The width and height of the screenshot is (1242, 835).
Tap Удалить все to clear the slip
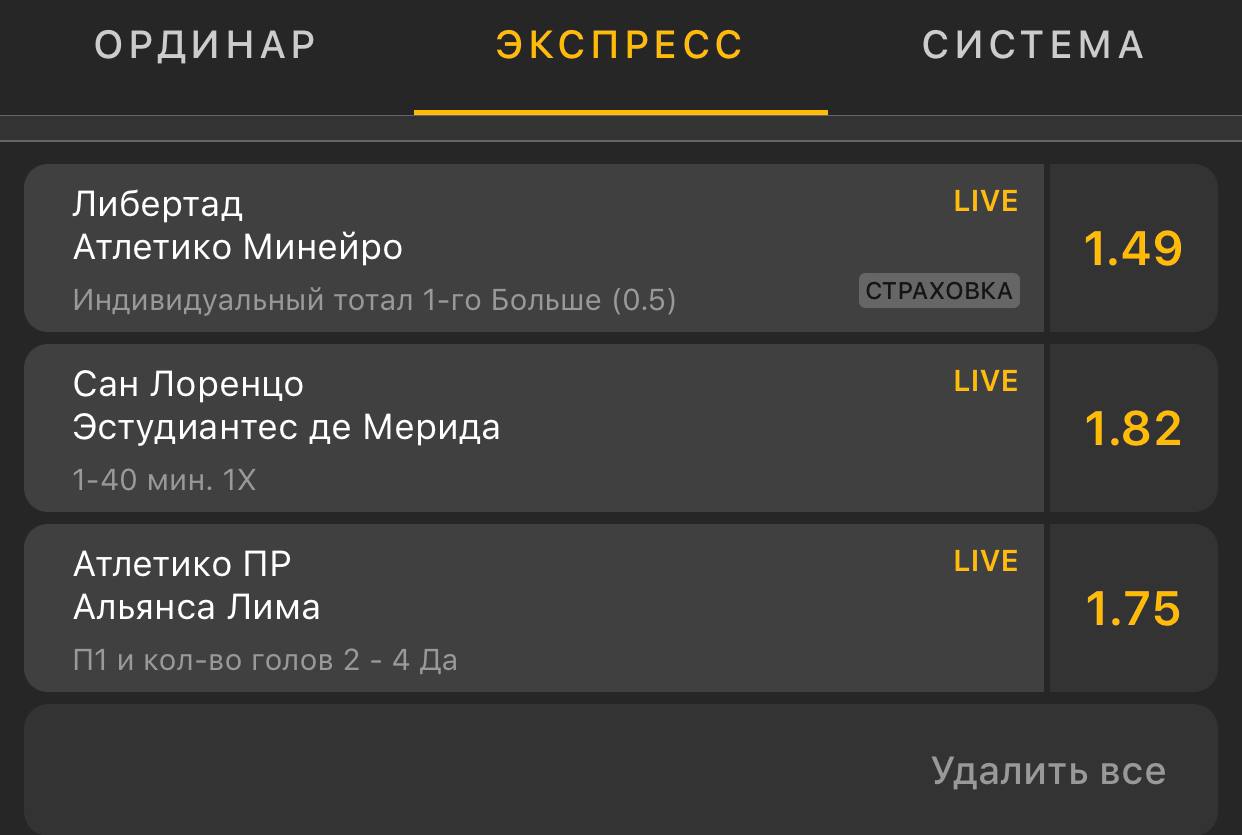1048,771
